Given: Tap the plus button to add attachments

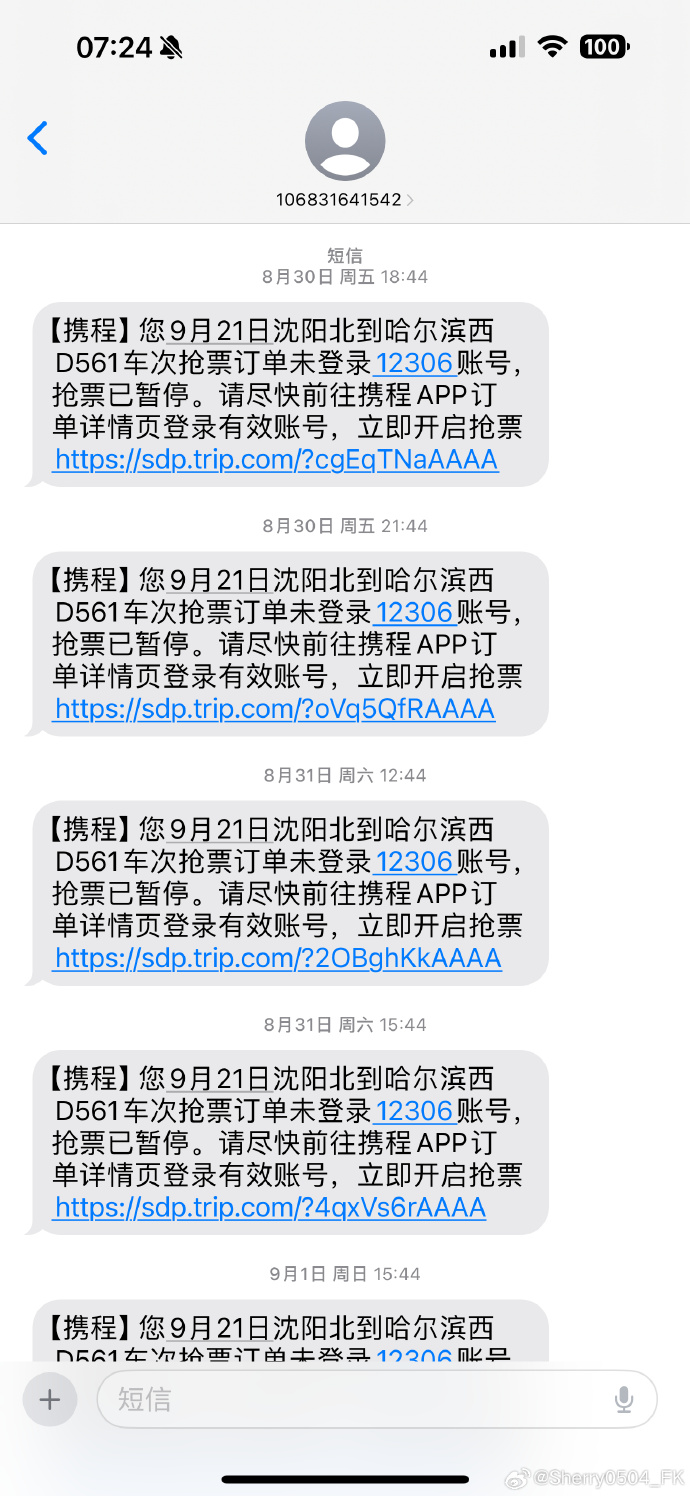Looking at the screenshot, I should point(50,1399).
